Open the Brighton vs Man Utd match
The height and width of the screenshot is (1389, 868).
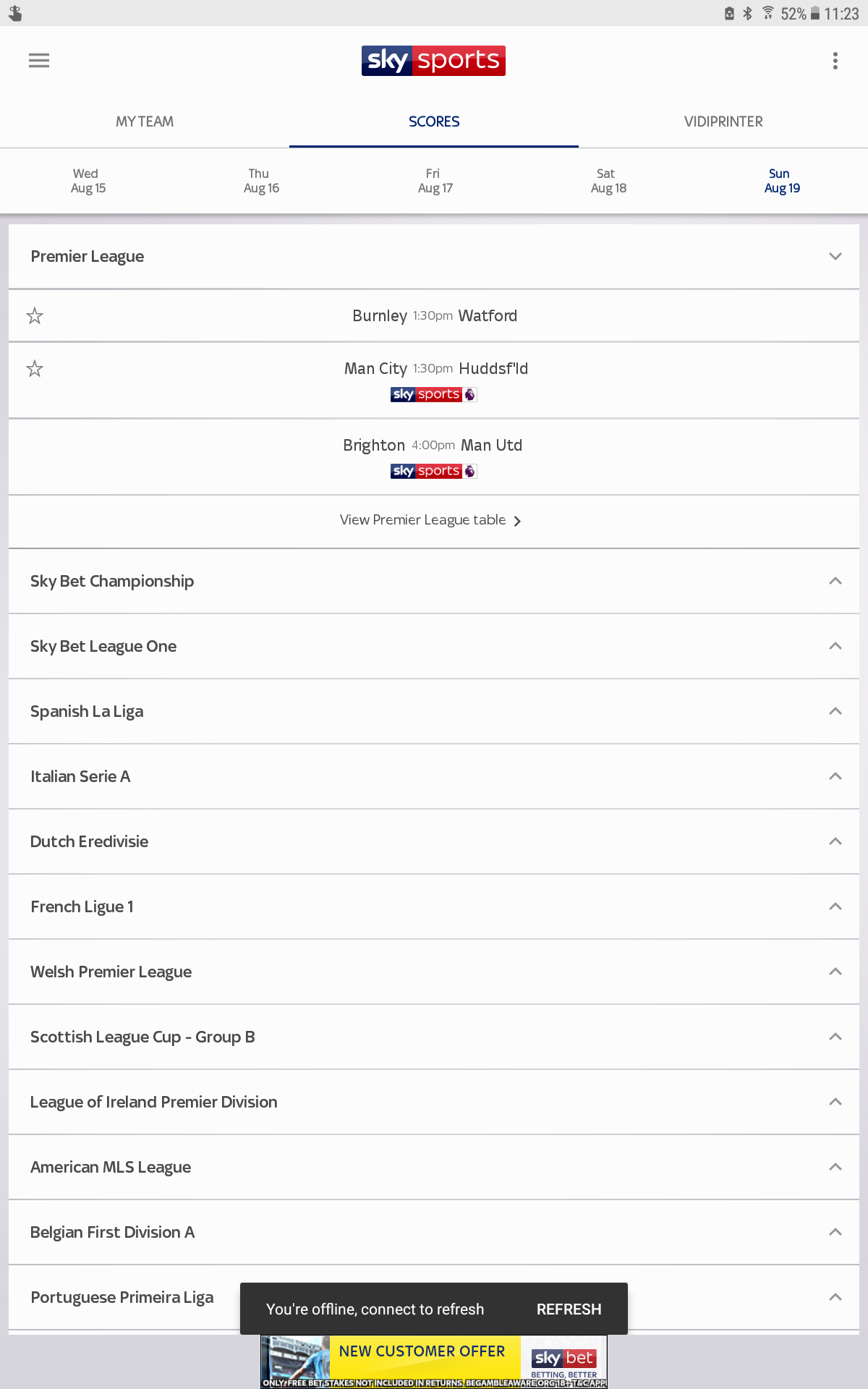[x=434, y=456]
